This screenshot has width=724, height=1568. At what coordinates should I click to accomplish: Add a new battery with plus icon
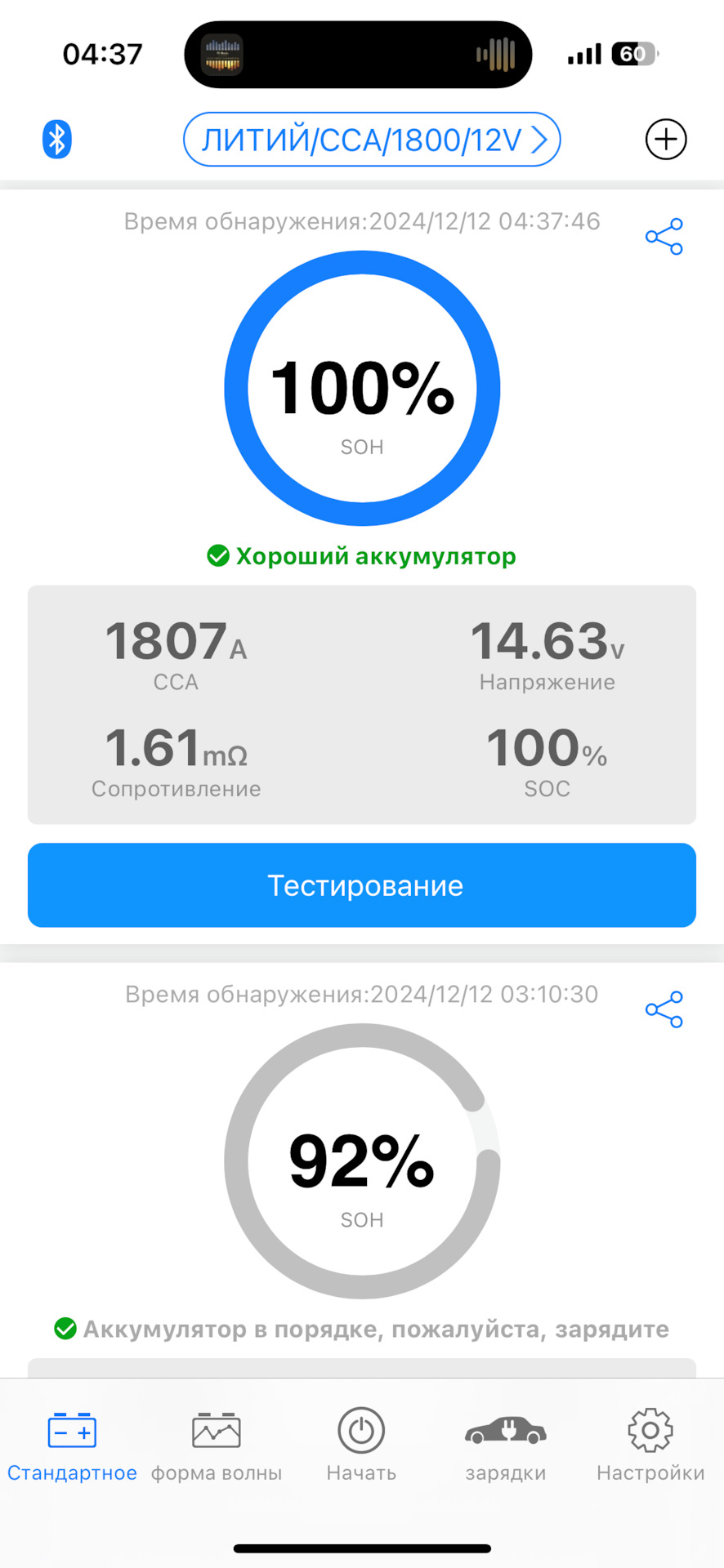pyautogui.click(x=666, y=140)
